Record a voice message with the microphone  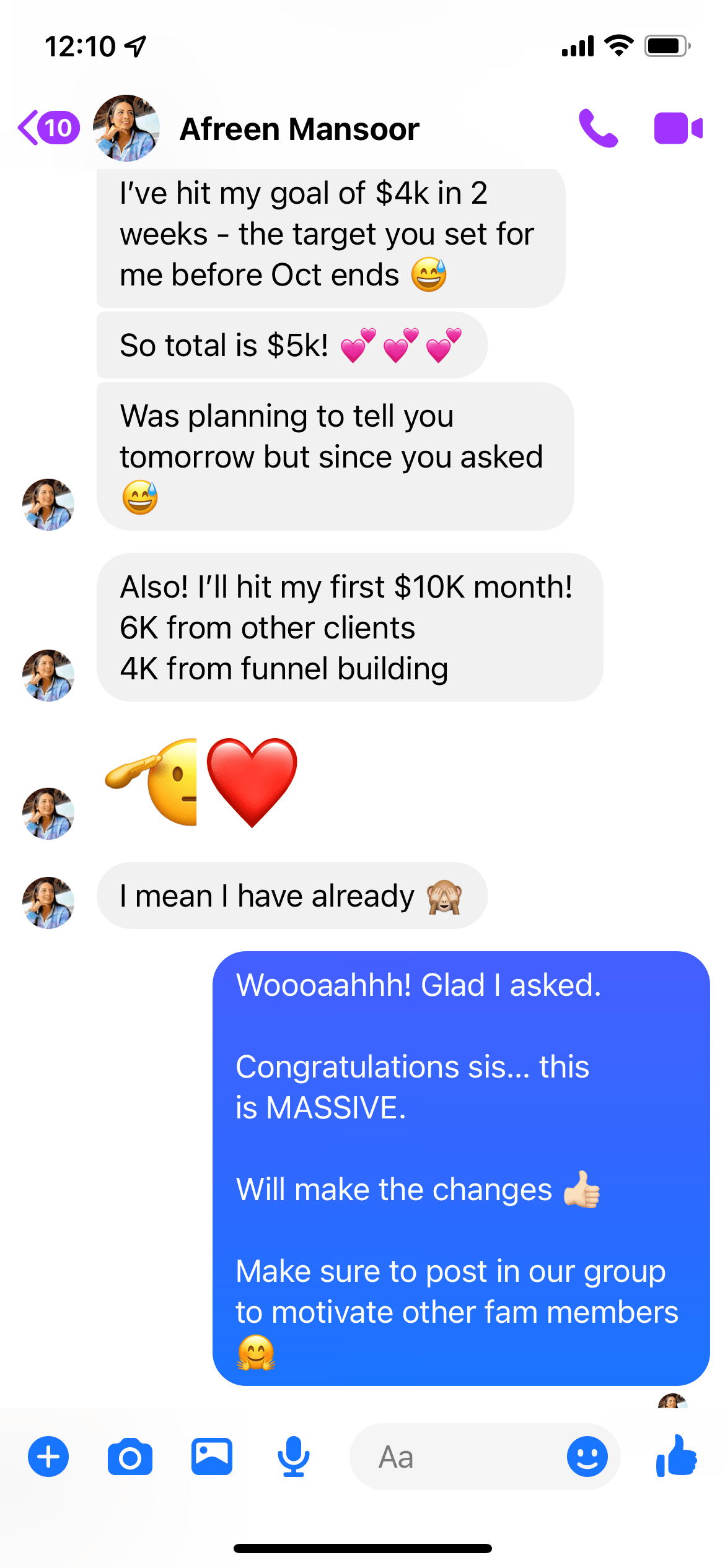(293, 1457)
